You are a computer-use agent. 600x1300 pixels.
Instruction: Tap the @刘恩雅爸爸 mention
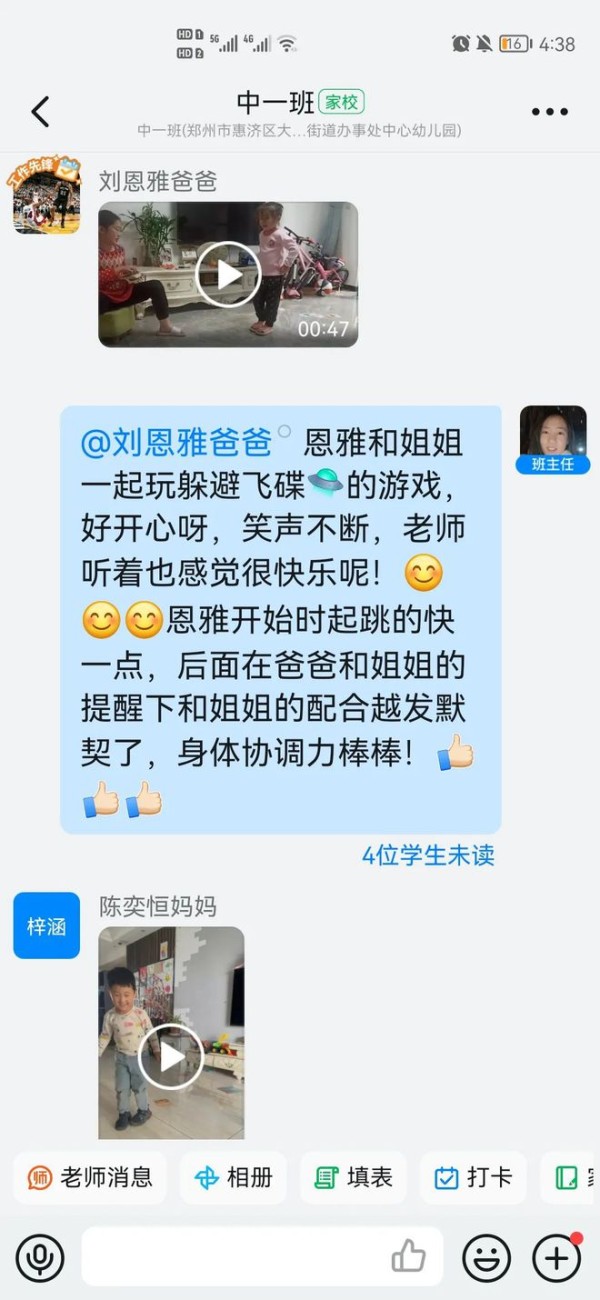pyautogui.click(x=176, y=441)
